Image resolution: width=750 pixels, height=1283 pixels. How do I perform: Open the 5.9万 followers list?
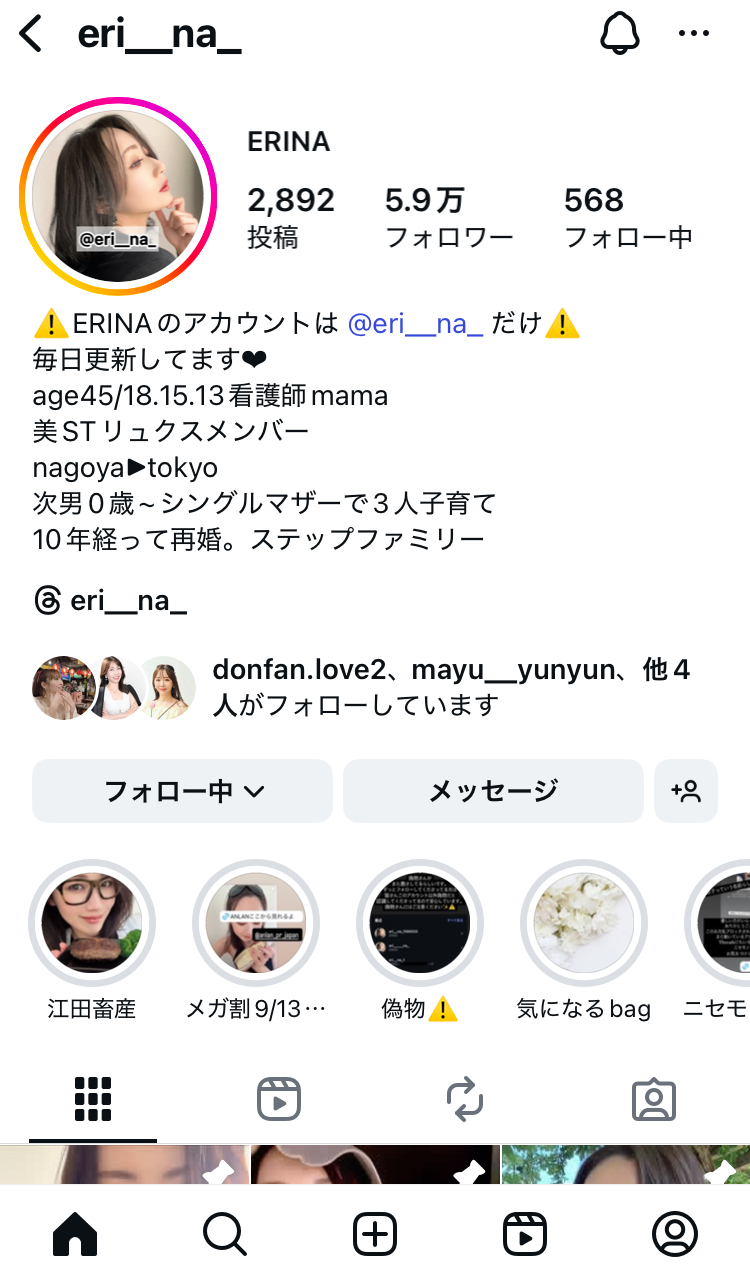tap(448, 216)
